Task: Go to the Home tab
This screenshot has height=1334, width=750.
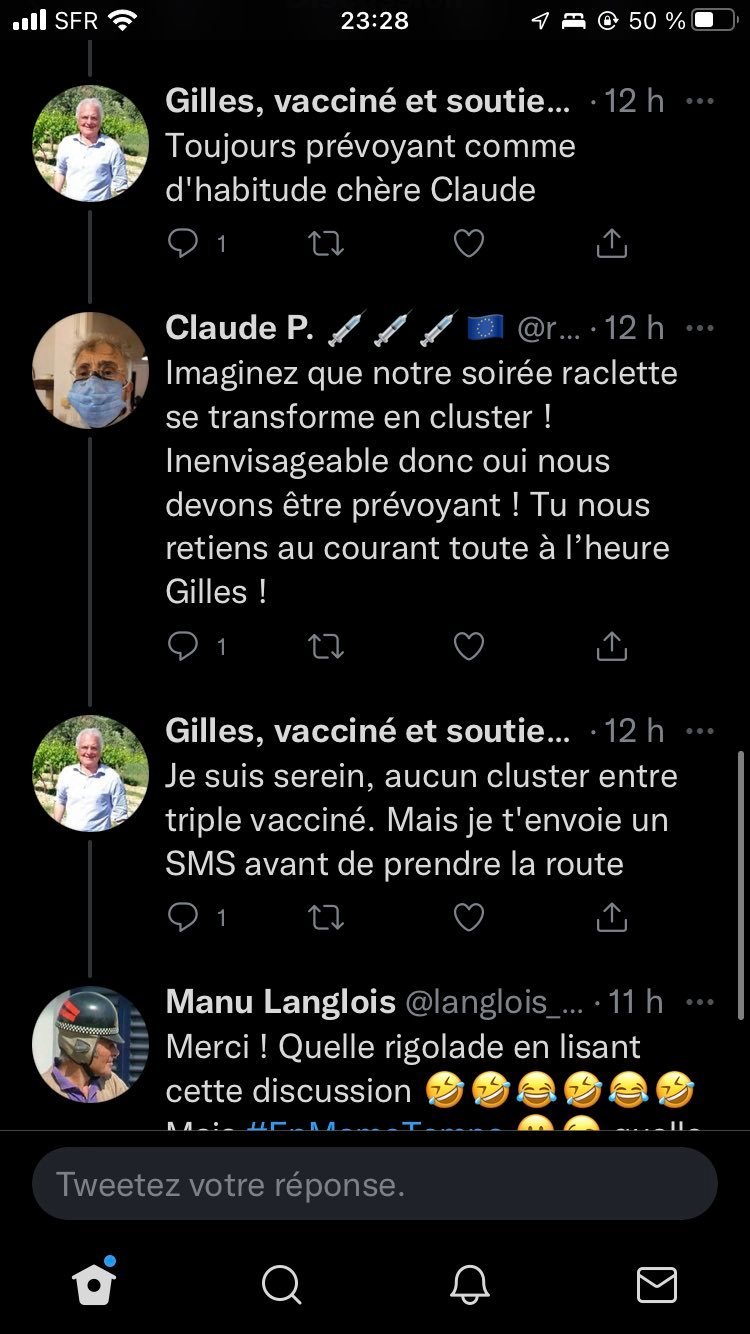Action: (x=93, y=1283)
